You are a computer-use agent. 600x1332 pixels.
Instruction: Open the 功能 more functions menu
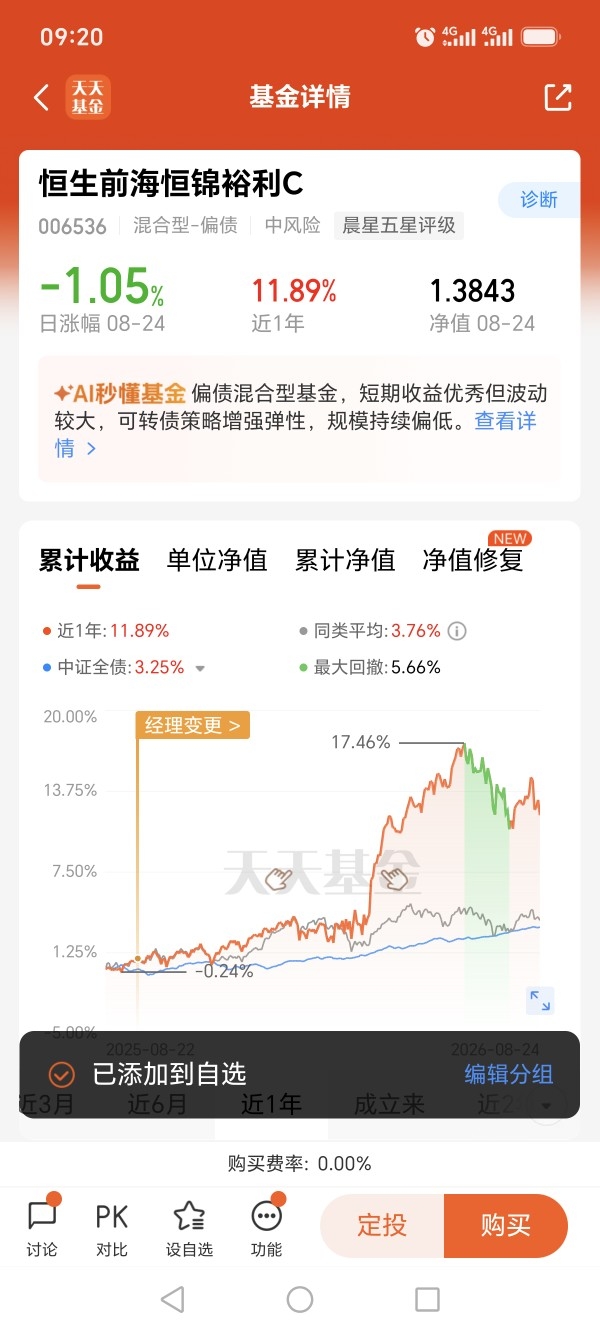click(267, 1227)
